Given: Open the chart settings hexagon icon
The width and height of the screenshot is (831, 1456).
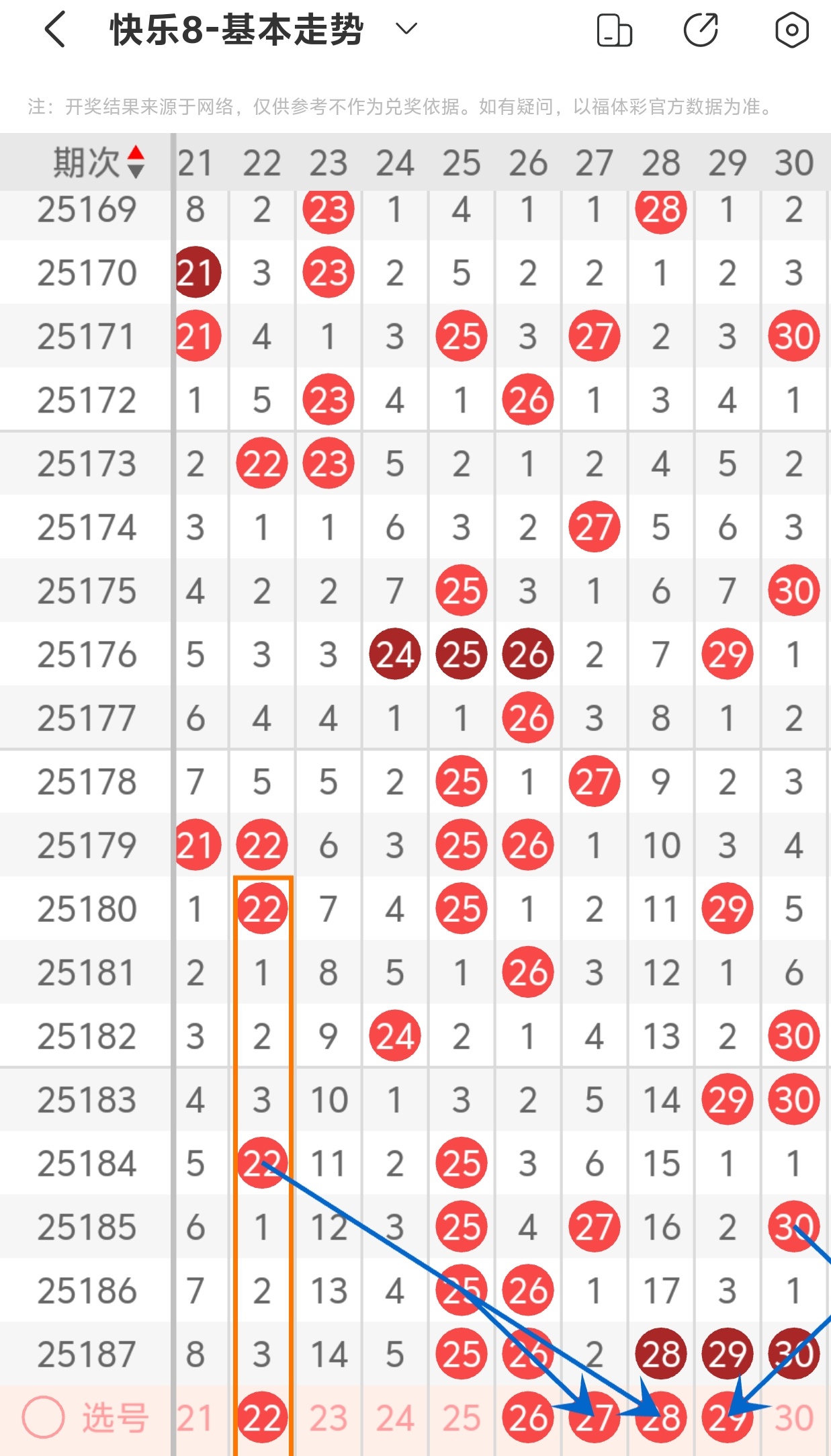Looking at the screenshot, I should tap(791, 30).
